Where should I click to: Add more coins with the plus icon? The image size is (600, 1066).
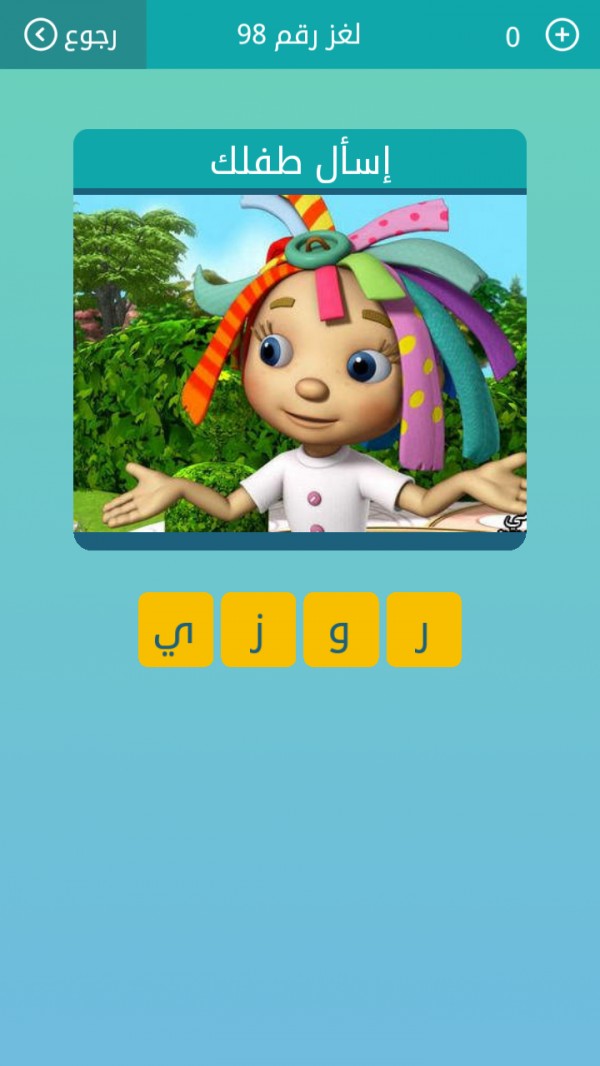pyautogui.click(x=561, y=35)
